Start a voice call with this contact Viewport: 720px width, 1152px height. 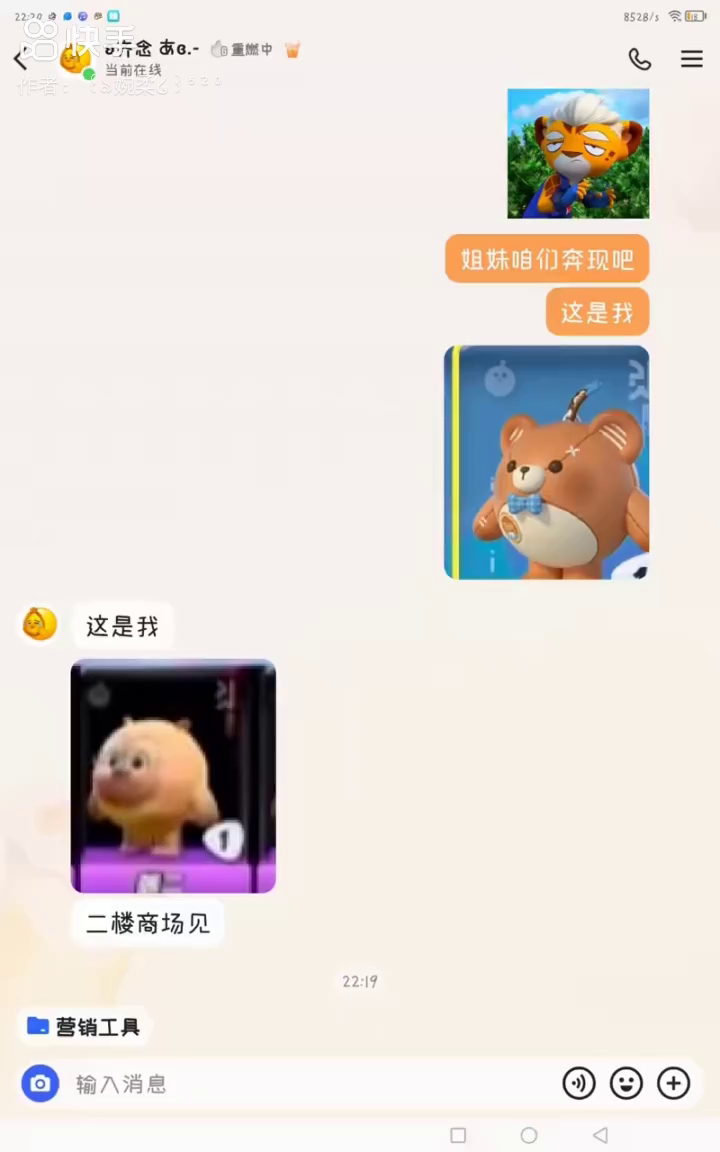click(640, 60)
